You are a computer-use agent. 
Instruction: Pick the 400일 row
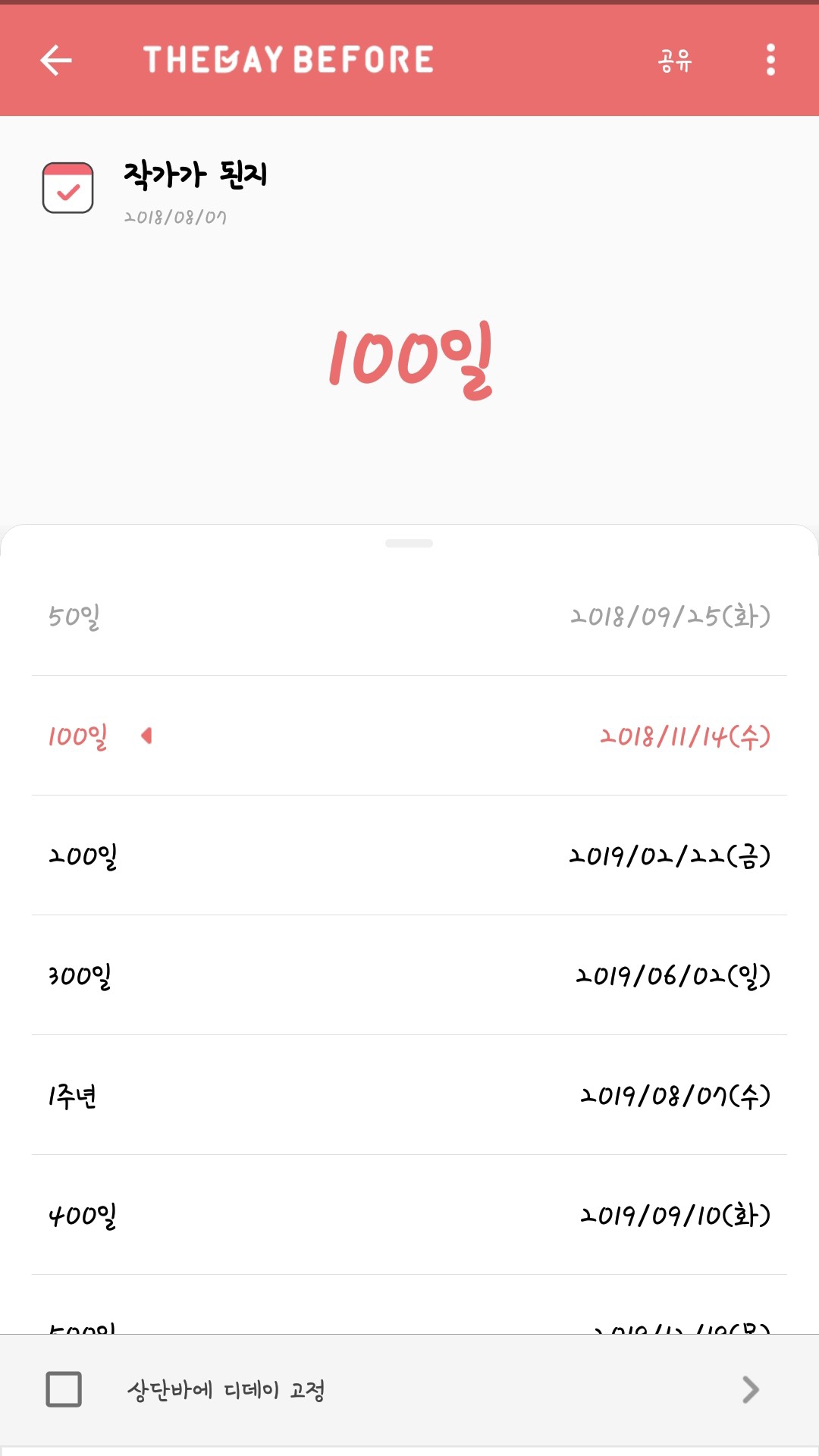click(409, 1215)
